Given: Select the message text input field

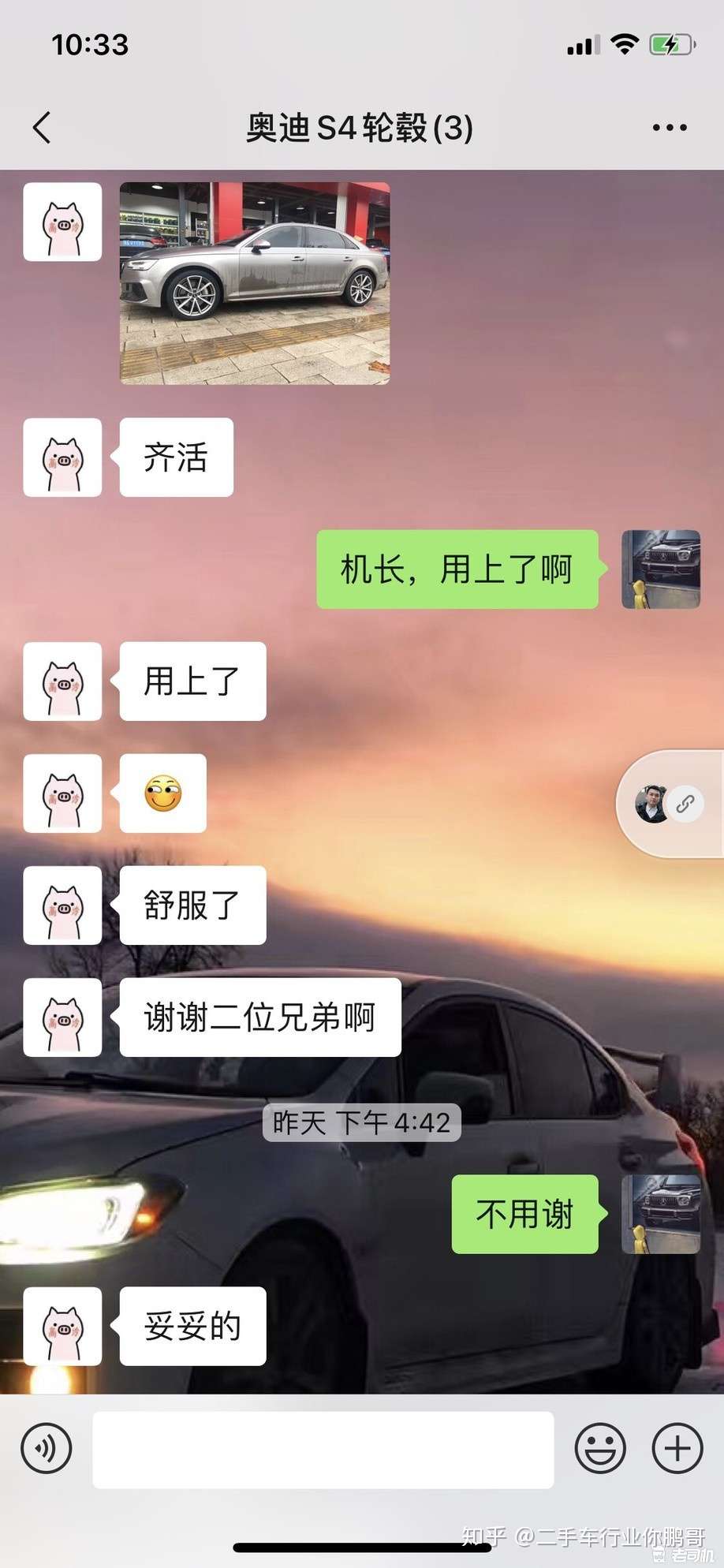Looking at the screenshot, I should 323,1448.
